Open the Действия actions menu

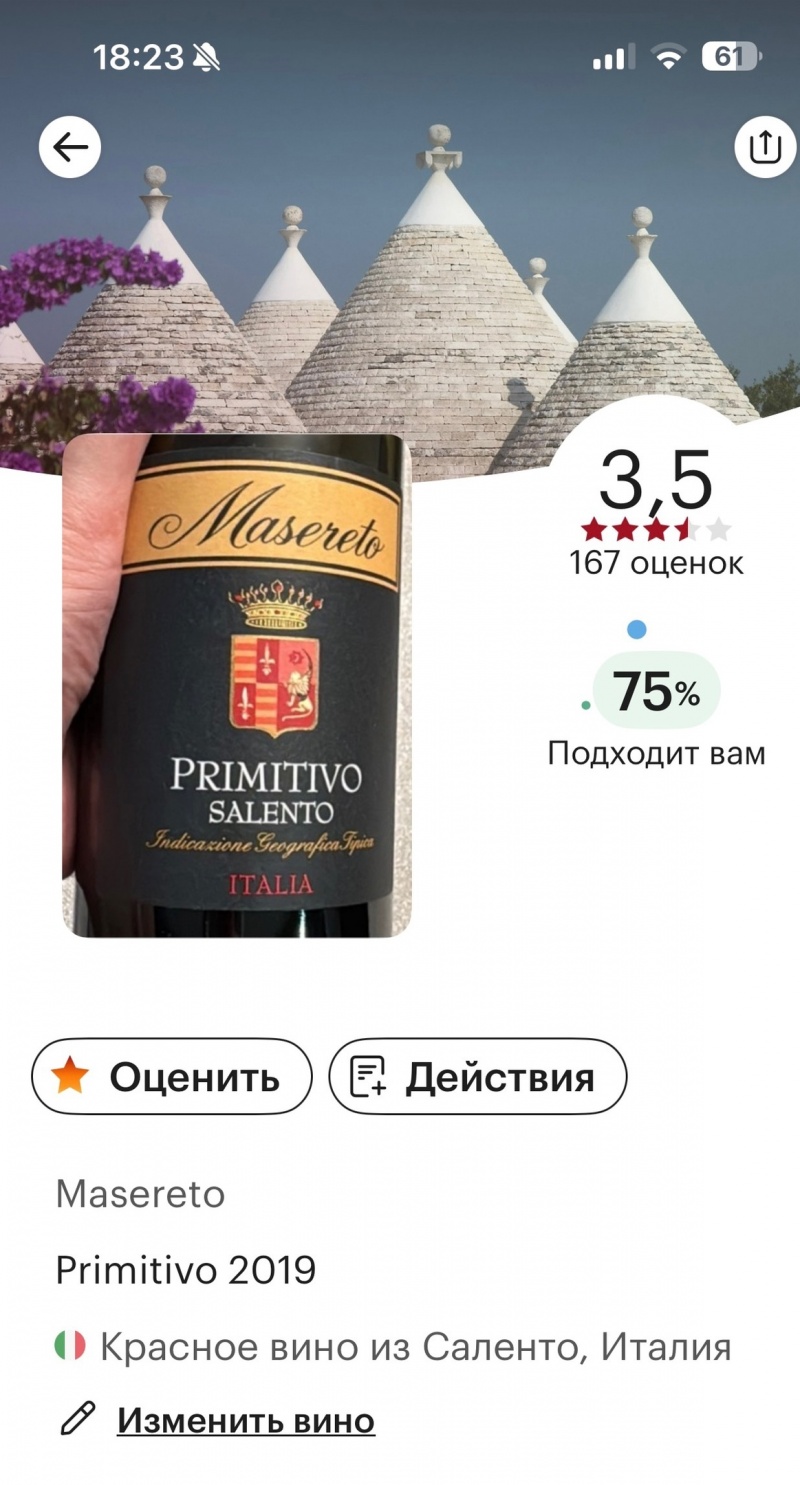[x=478, y=1076]
